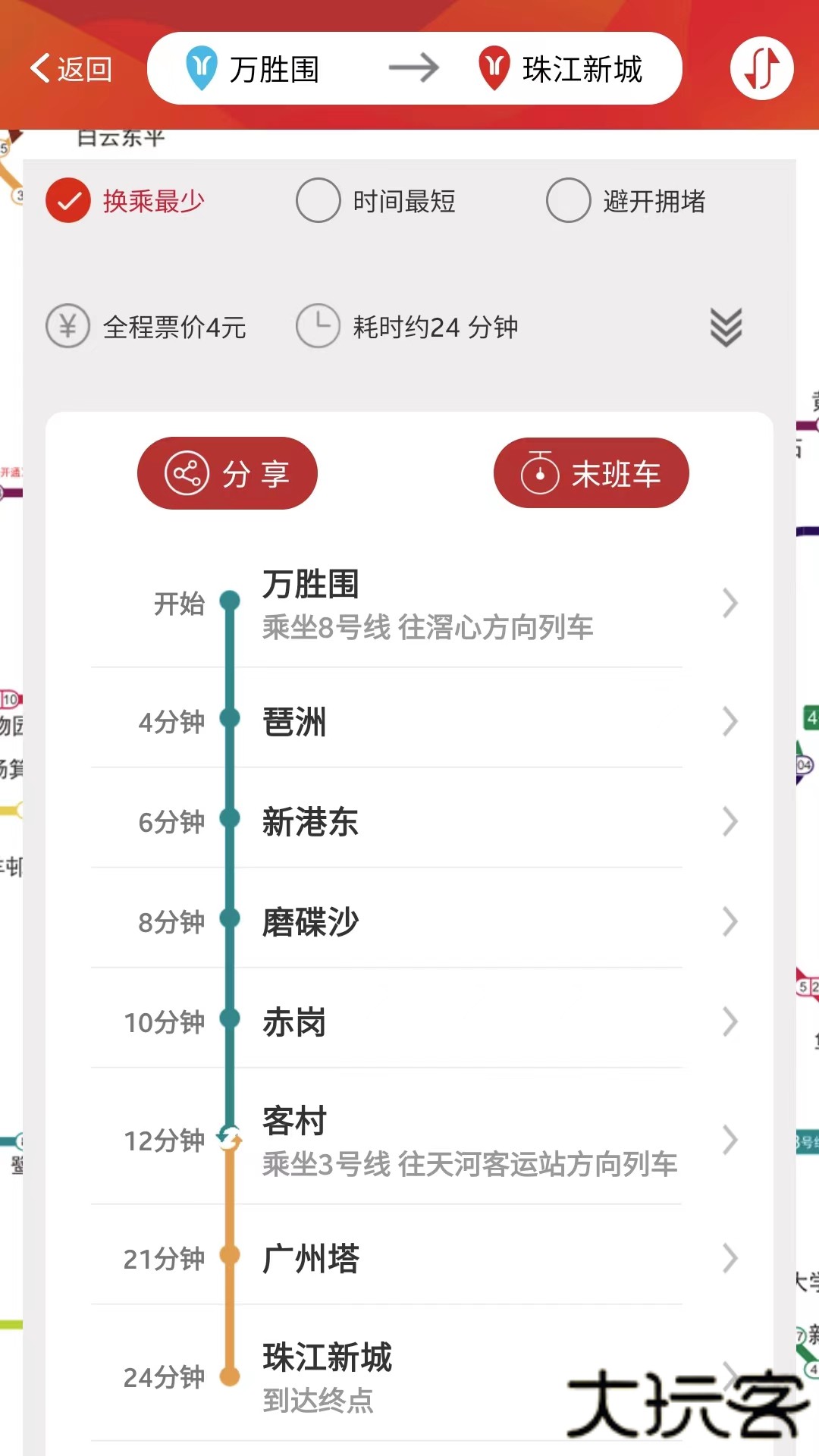Expand route details with the double chevron
Screen dimensions: 819x1456
click(x=725, y=328)
